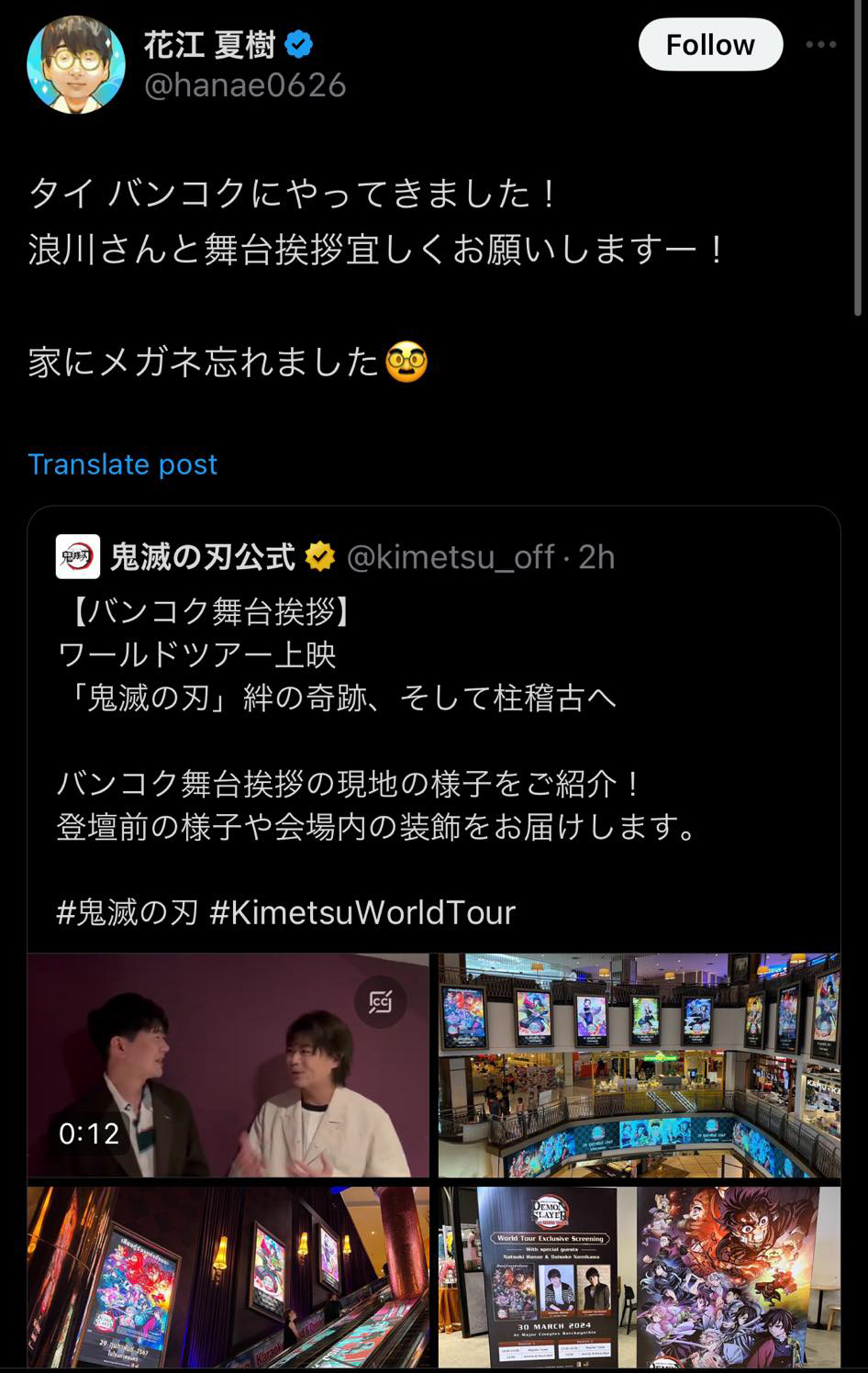This screenshot has width=868, height=1373.
Task: Open the post overflow menu
Action: (820, 45)
